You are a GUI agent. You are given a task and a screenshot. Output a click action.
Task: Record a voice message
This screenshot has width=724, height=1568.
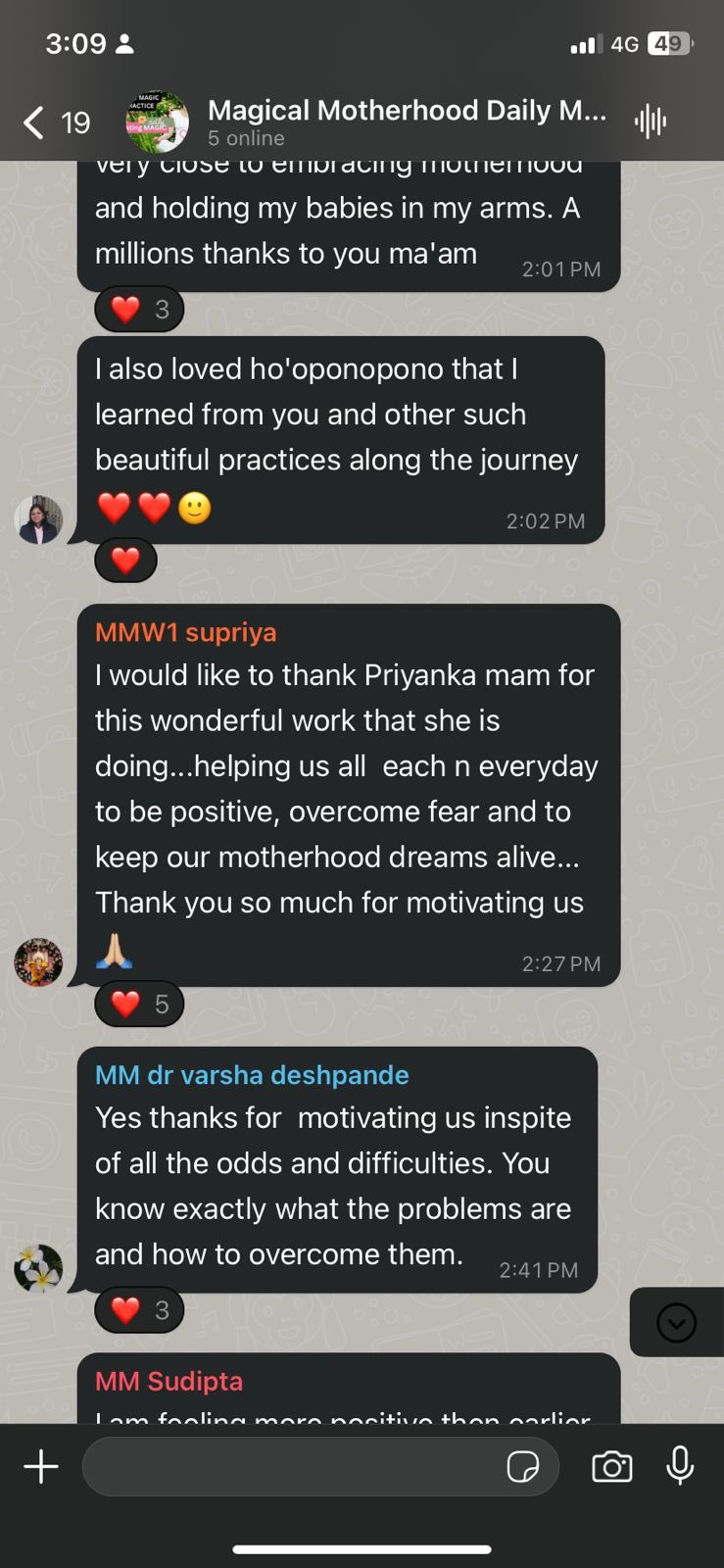pos(680,1467)
